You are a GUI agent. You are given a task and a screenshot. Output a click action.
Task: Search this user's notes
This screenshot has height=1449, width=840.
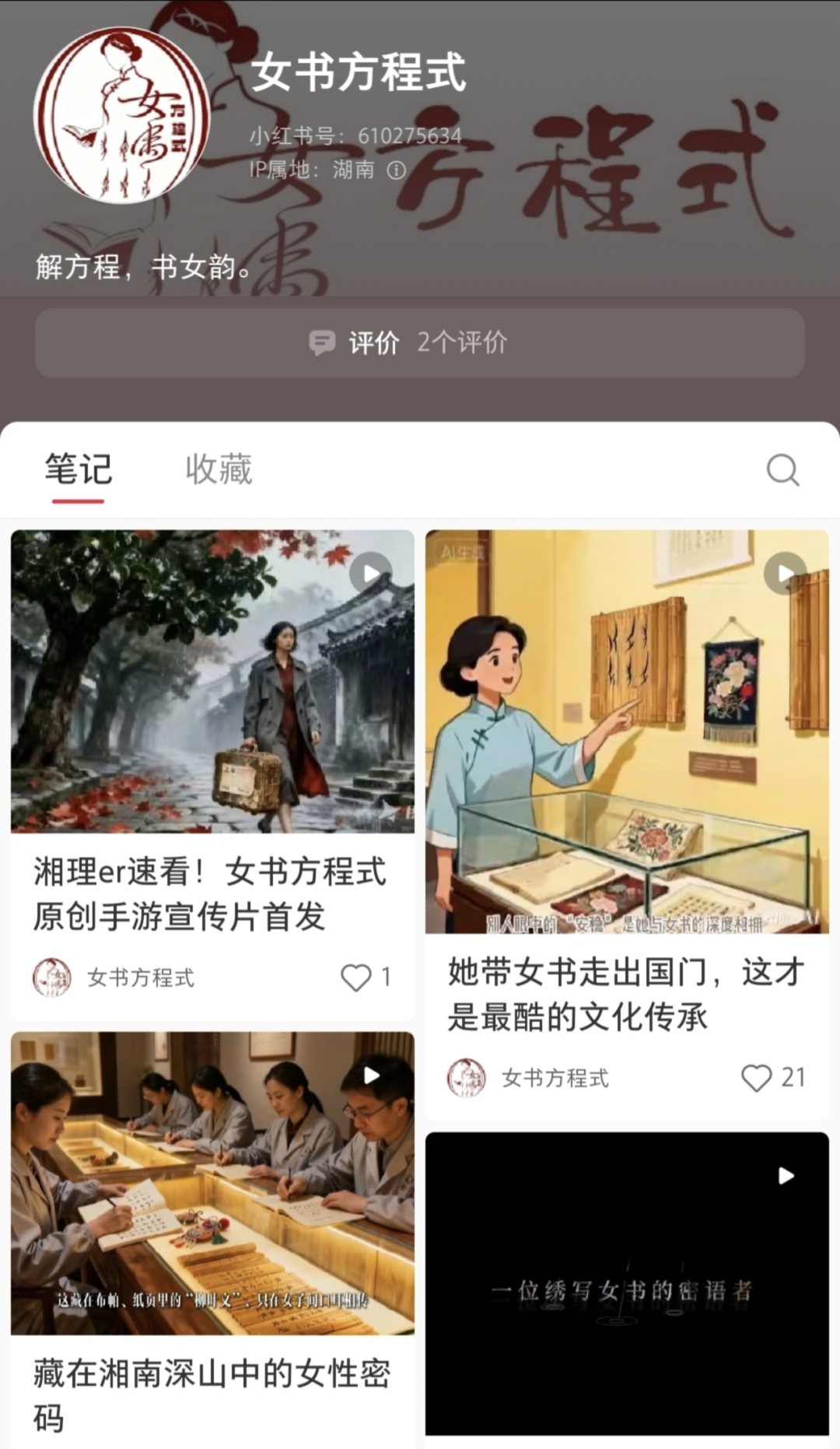coord(782,470)
